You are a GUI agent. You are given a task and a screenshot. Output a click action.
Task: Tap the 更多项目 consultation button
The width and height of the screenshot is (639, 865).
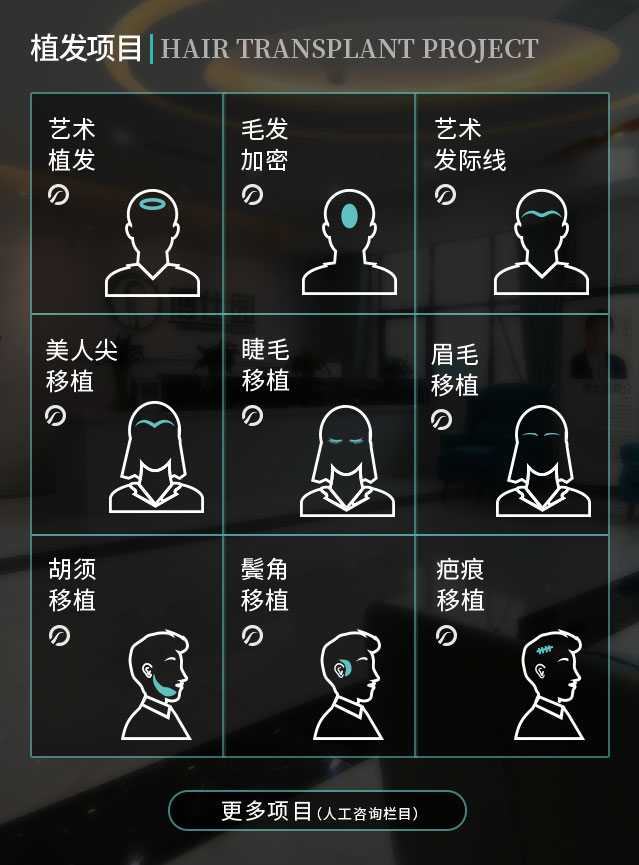[317, 811]
